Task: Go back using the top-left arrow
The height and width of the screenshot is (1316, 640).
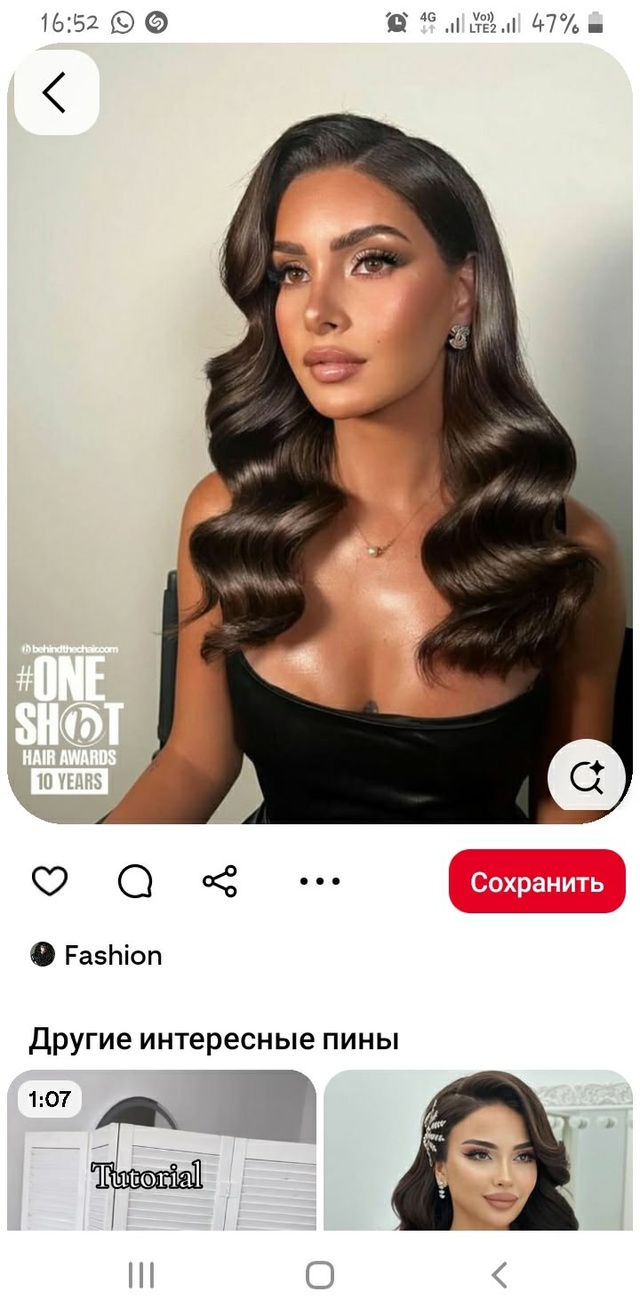Action: pyautogui.click(x=54, y=93)
